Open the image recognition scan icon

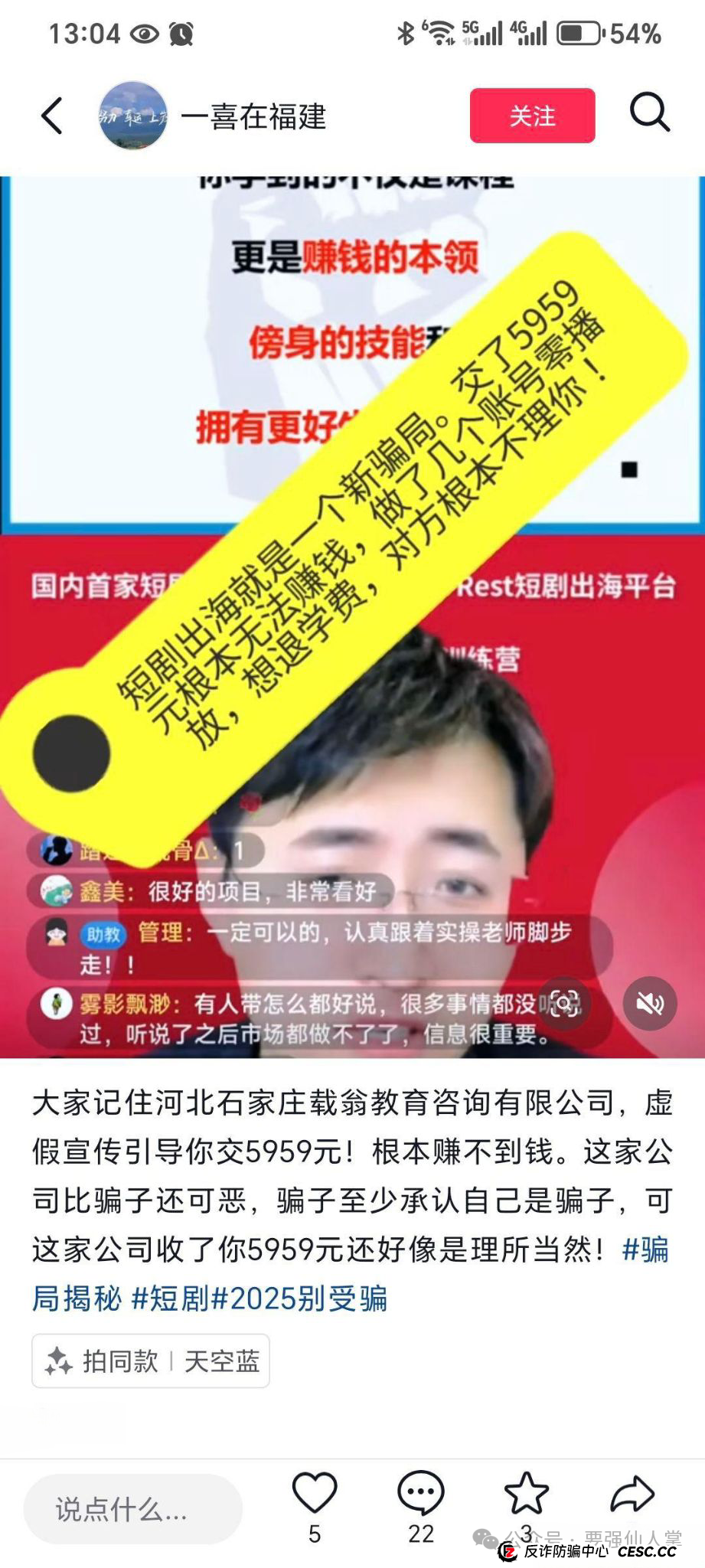click(564, 1002)
